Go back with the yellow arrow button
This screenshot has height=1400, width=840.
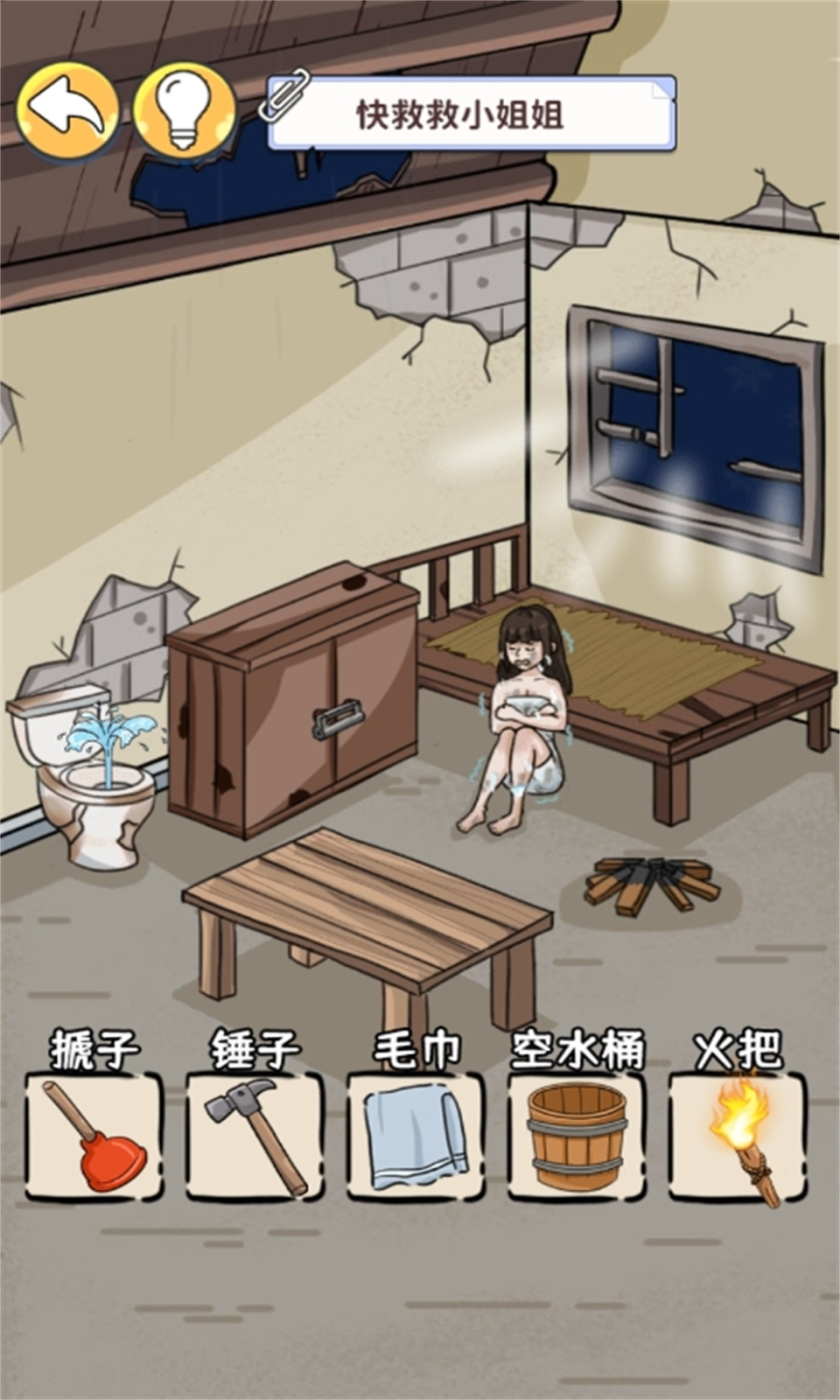point(68,110)
